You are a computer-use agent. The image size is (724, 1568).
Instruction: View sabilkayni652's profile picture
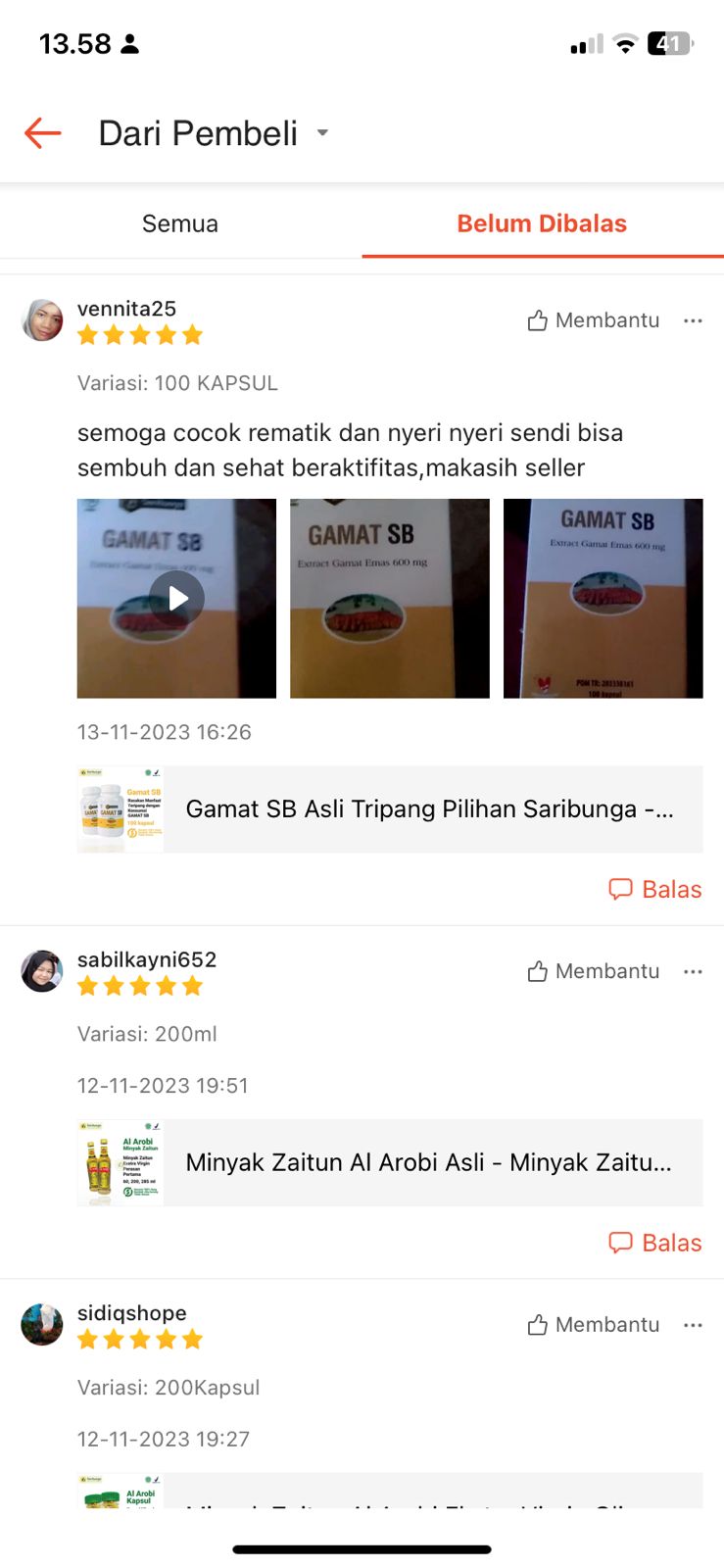(x=42, y=971)
